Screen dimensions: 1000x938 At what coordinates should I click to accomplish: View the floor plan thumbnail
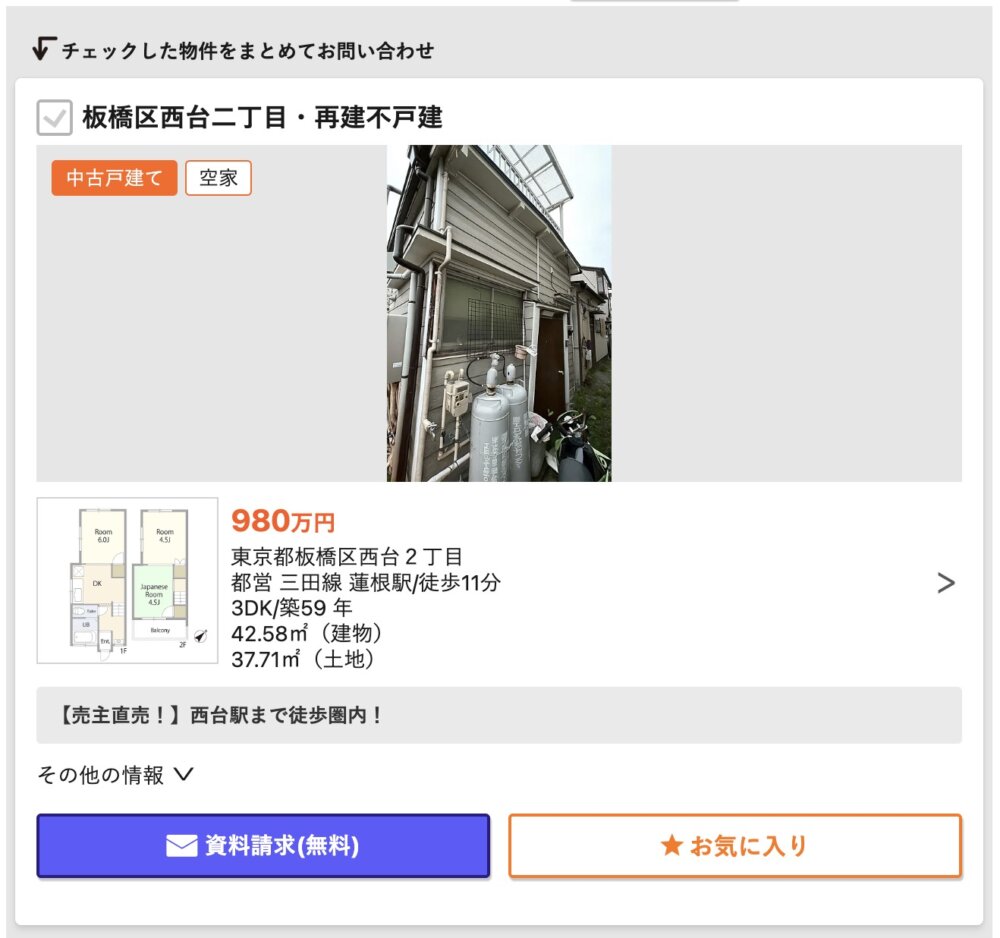tap(127, 581)
